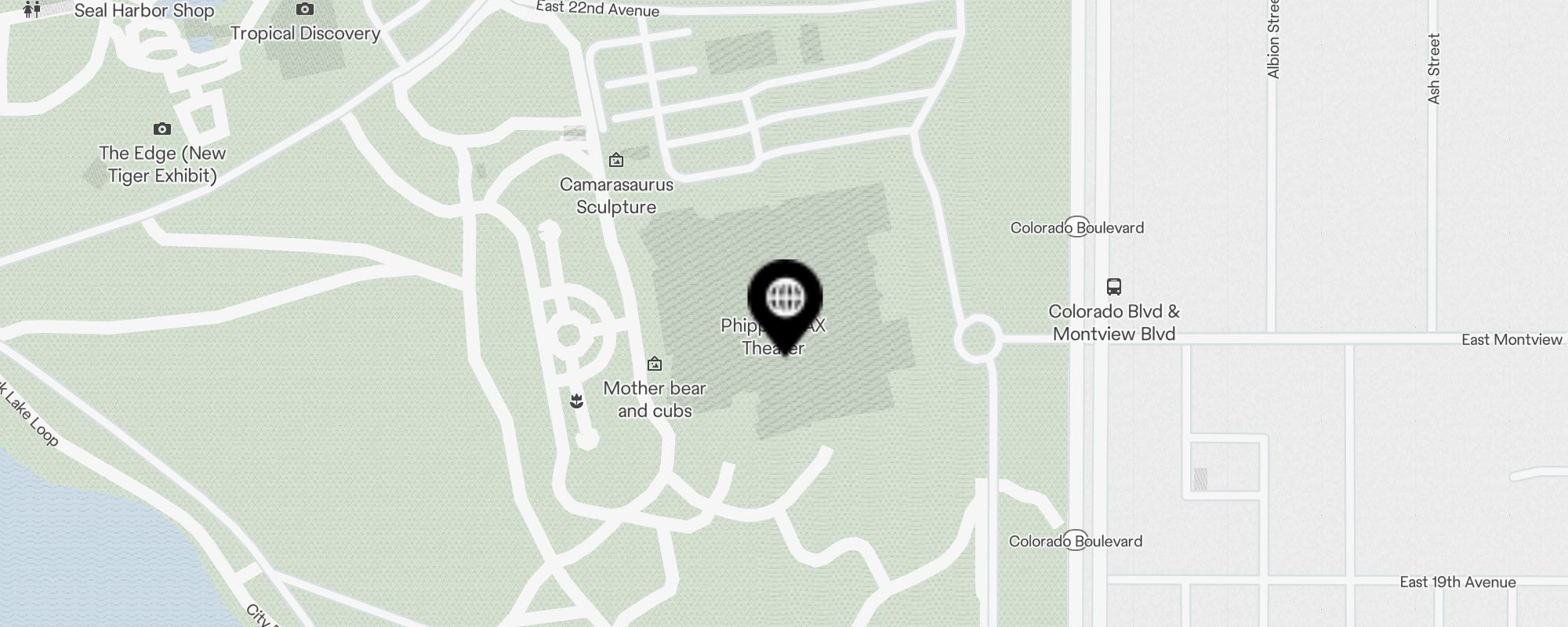Open the Camarasaurus Sculpture point of interest
This screenshot has width=1568, height=627.
click(x=616, y=161)
